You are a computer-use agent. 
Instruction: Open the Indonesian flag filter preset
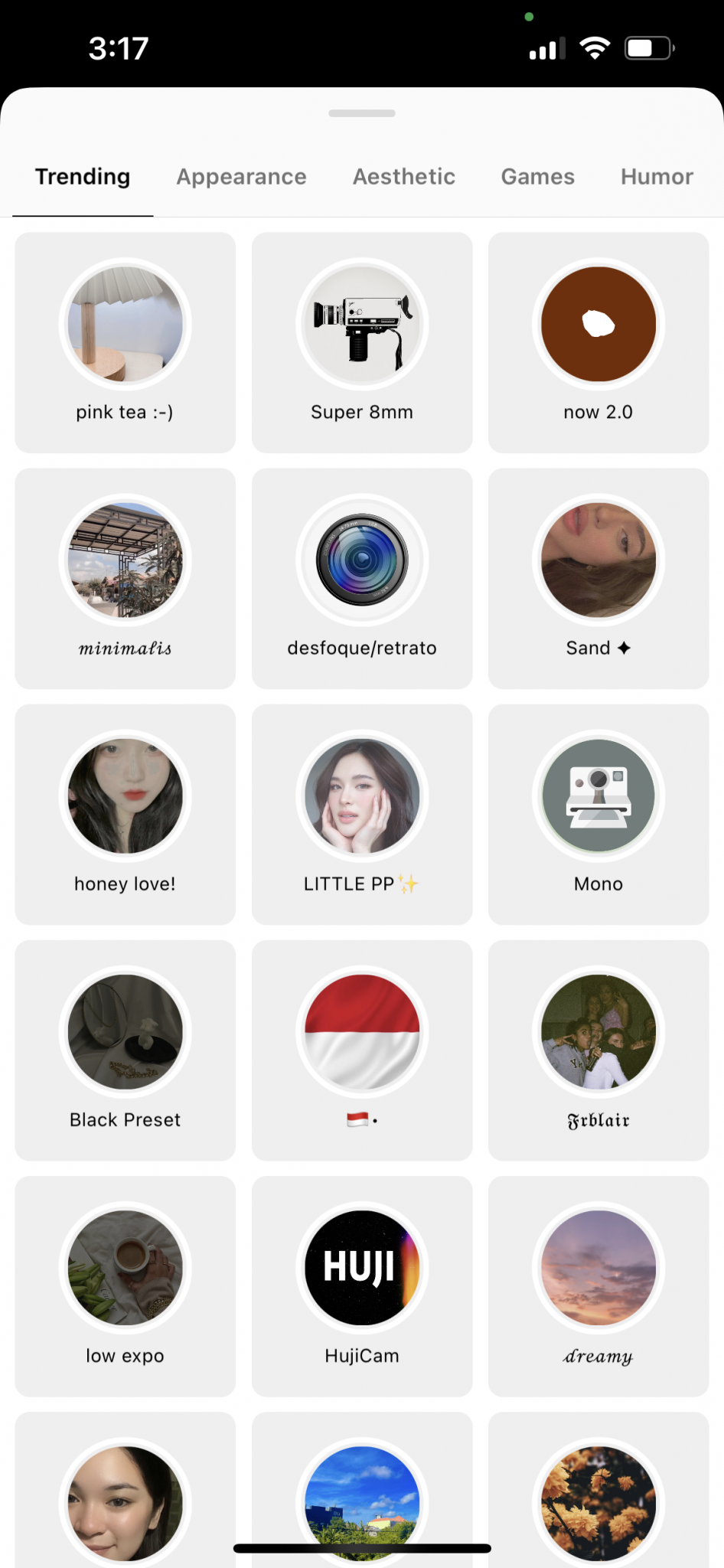click(361, 1031)
